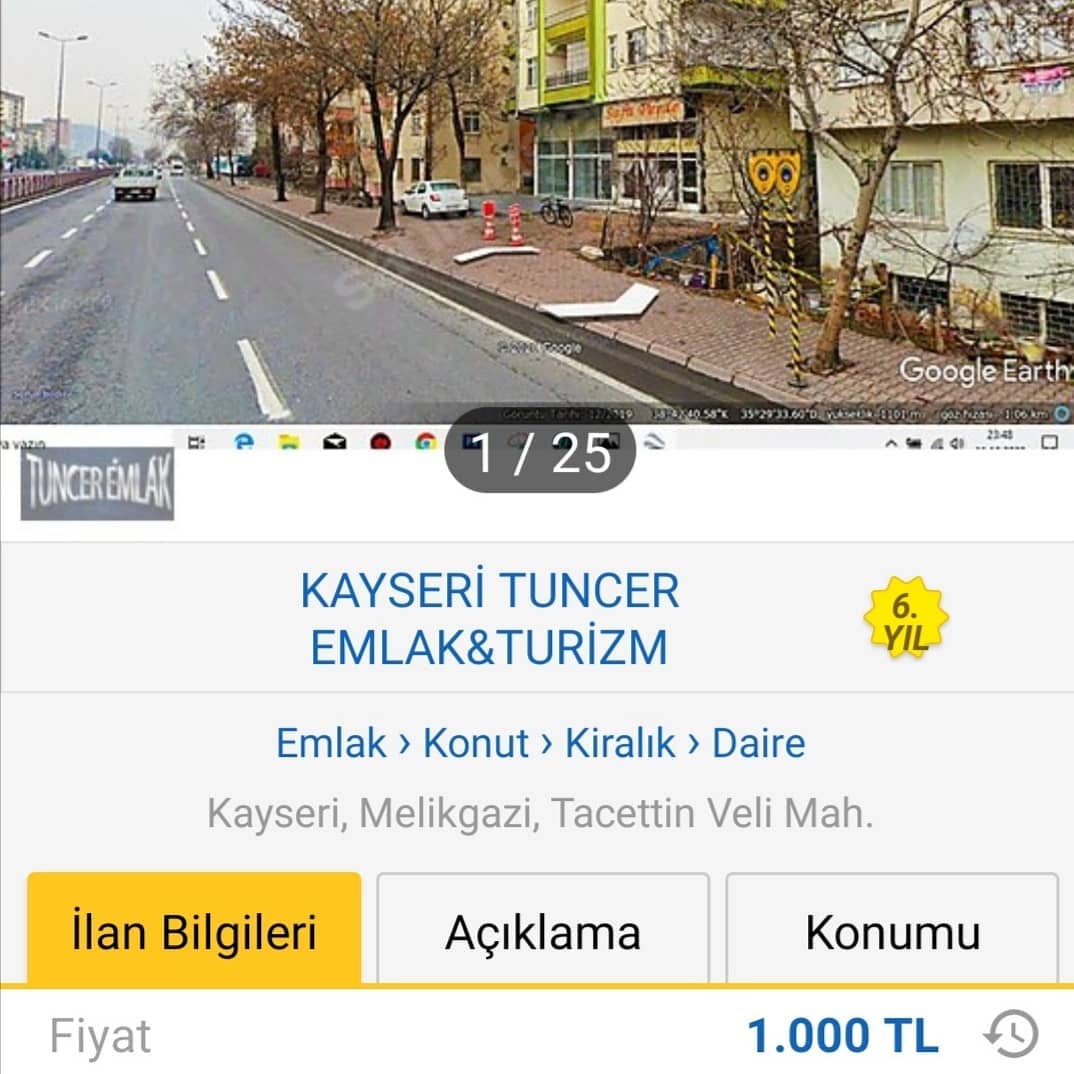Go to Daire category breadcrumb

[759, 743]
